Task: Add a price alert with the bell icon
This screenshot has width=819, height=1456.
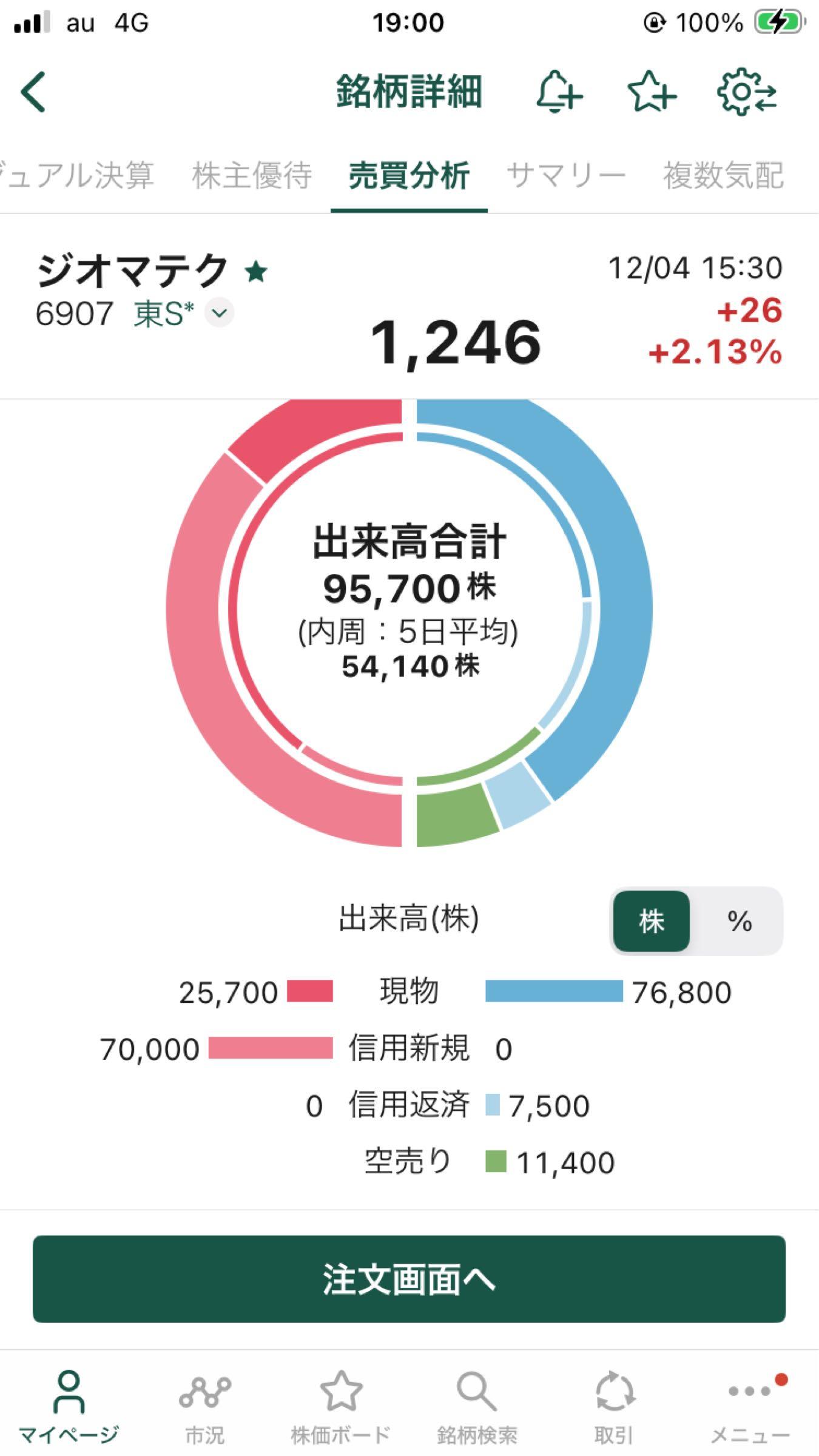Action: (x=558, y=92)
